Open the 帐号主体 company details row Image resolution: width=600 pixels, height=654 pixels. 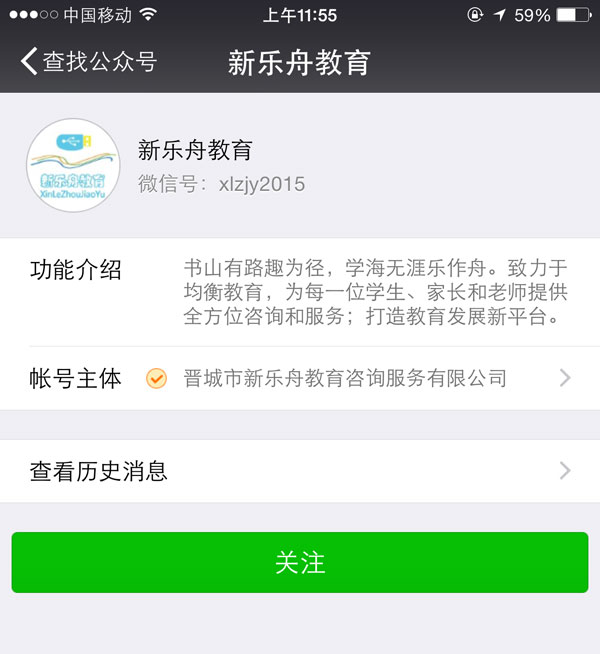pos(300,378)
